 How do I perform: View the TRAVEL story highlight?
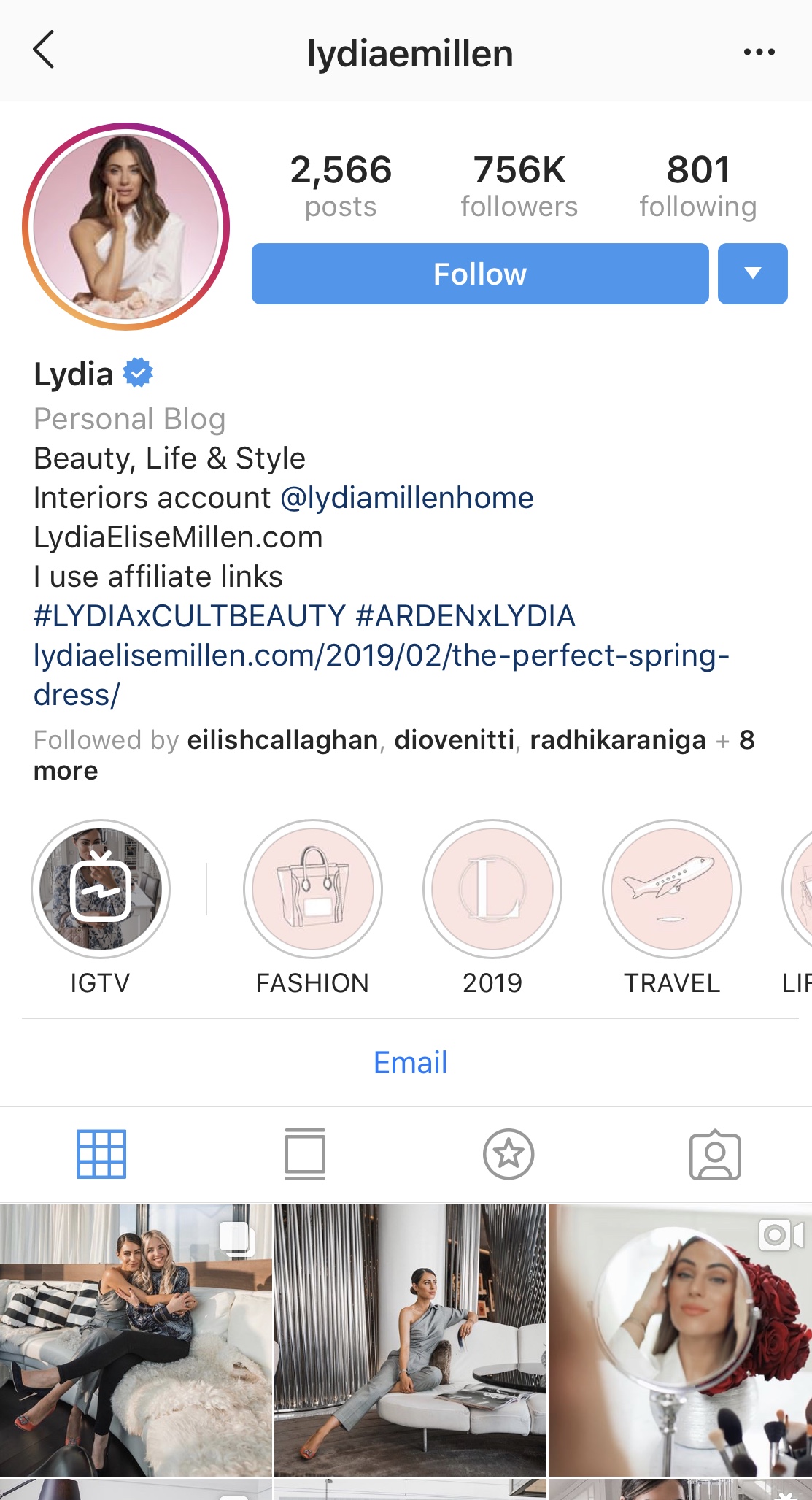click(672, 889)
